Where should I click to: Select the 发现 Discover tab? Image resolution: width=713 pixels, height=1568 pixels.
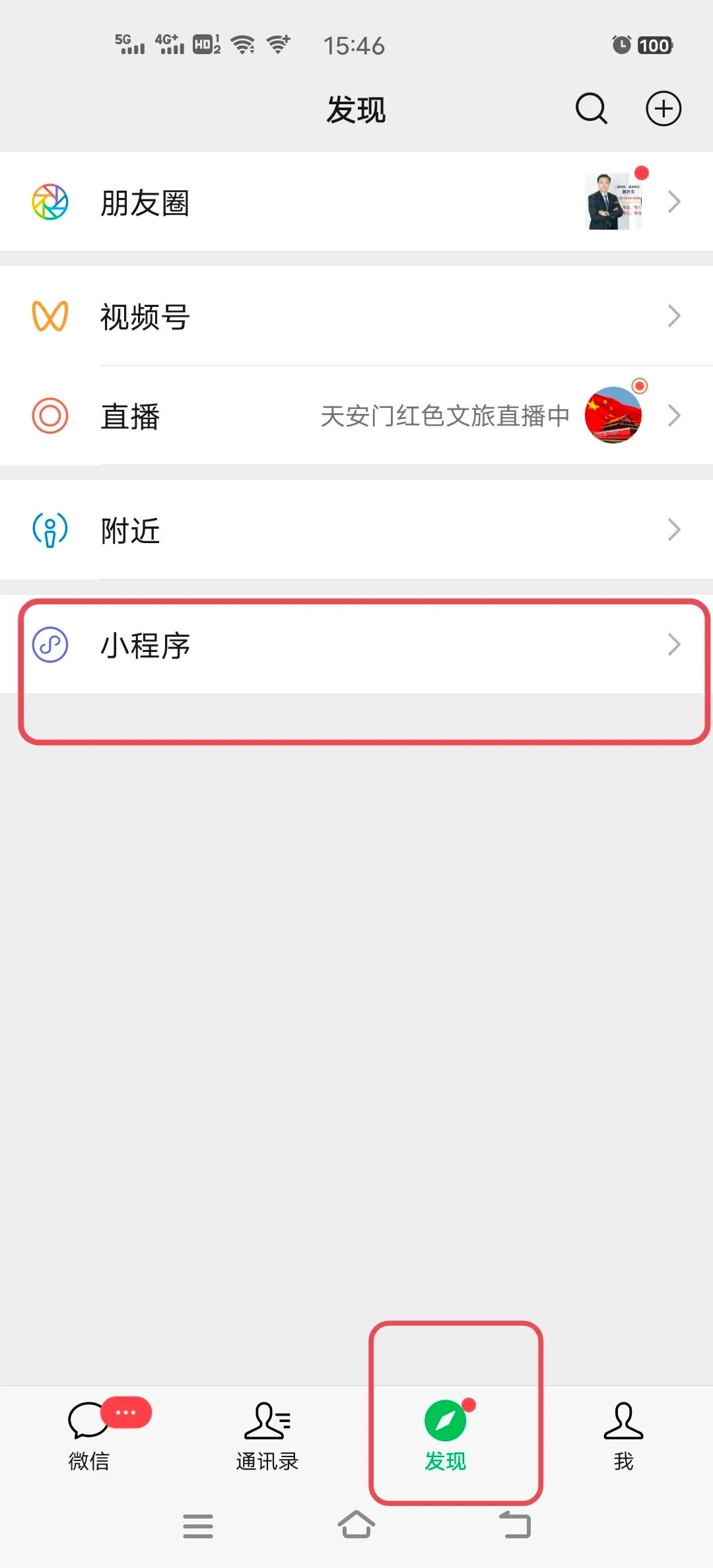click(x=446, y=1433)
